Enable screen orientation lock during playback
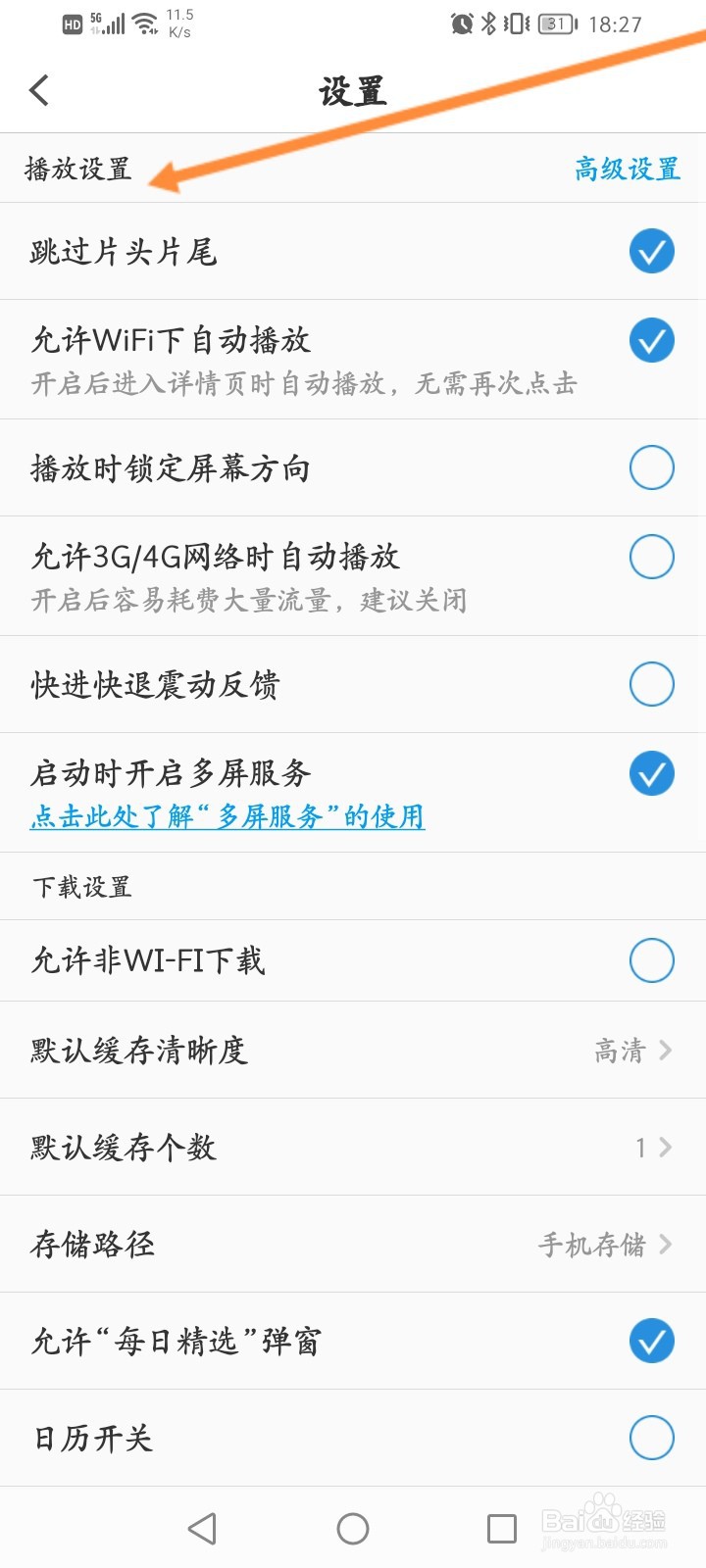The height and width of the screenshot is (1568, 706). pyautogui.click(x=650, y=468)
